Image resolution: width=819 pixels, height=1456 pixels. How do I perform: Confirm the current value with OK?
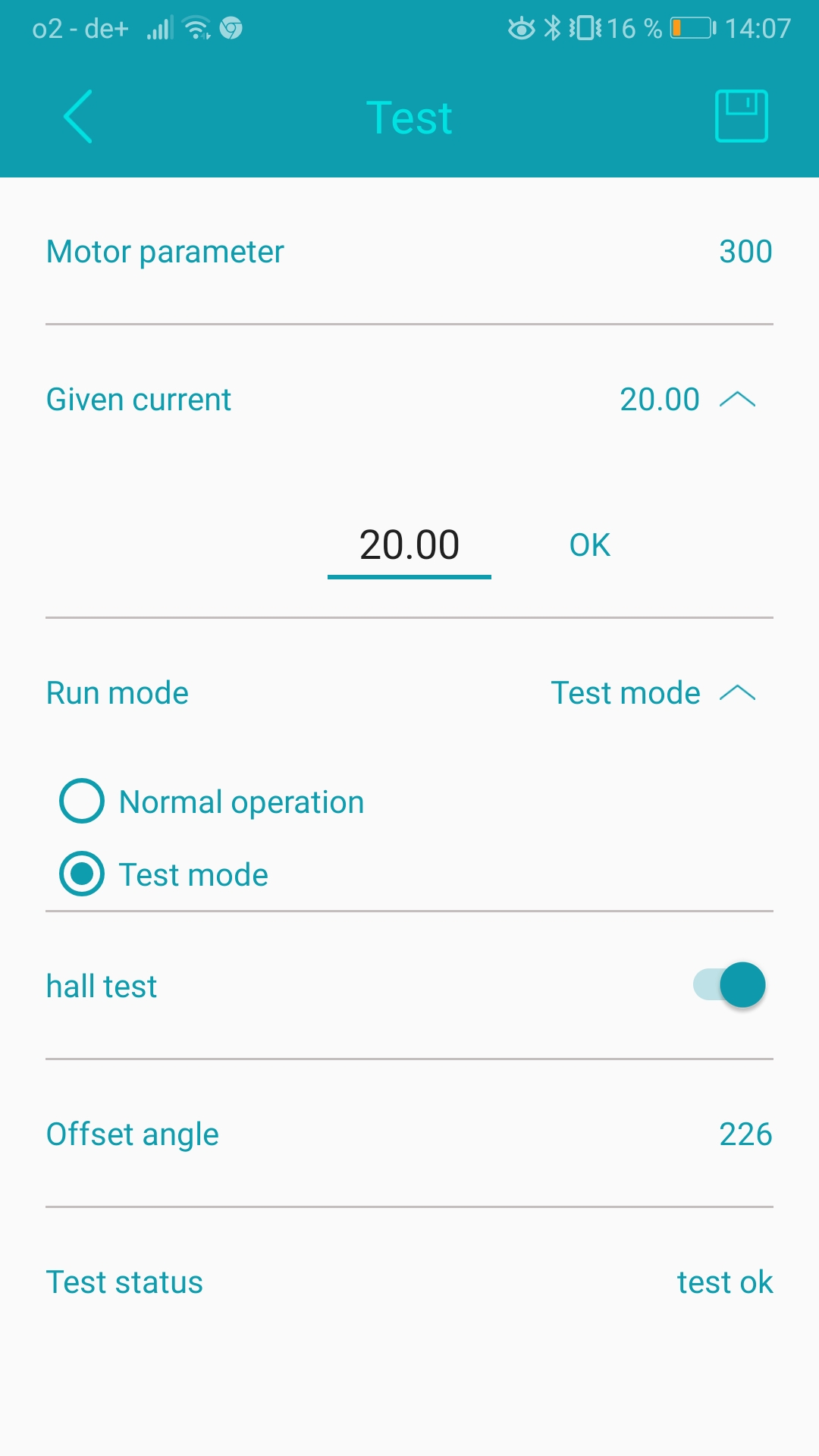click(x=589, y=545)
